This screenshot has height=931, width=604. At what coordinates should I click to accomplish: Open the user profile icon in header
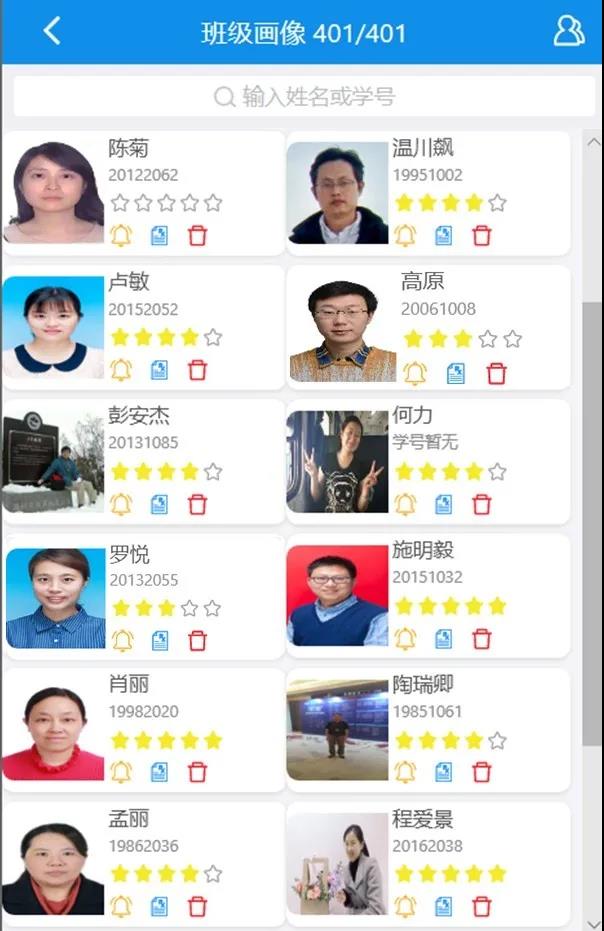click(x=568, y=31)
